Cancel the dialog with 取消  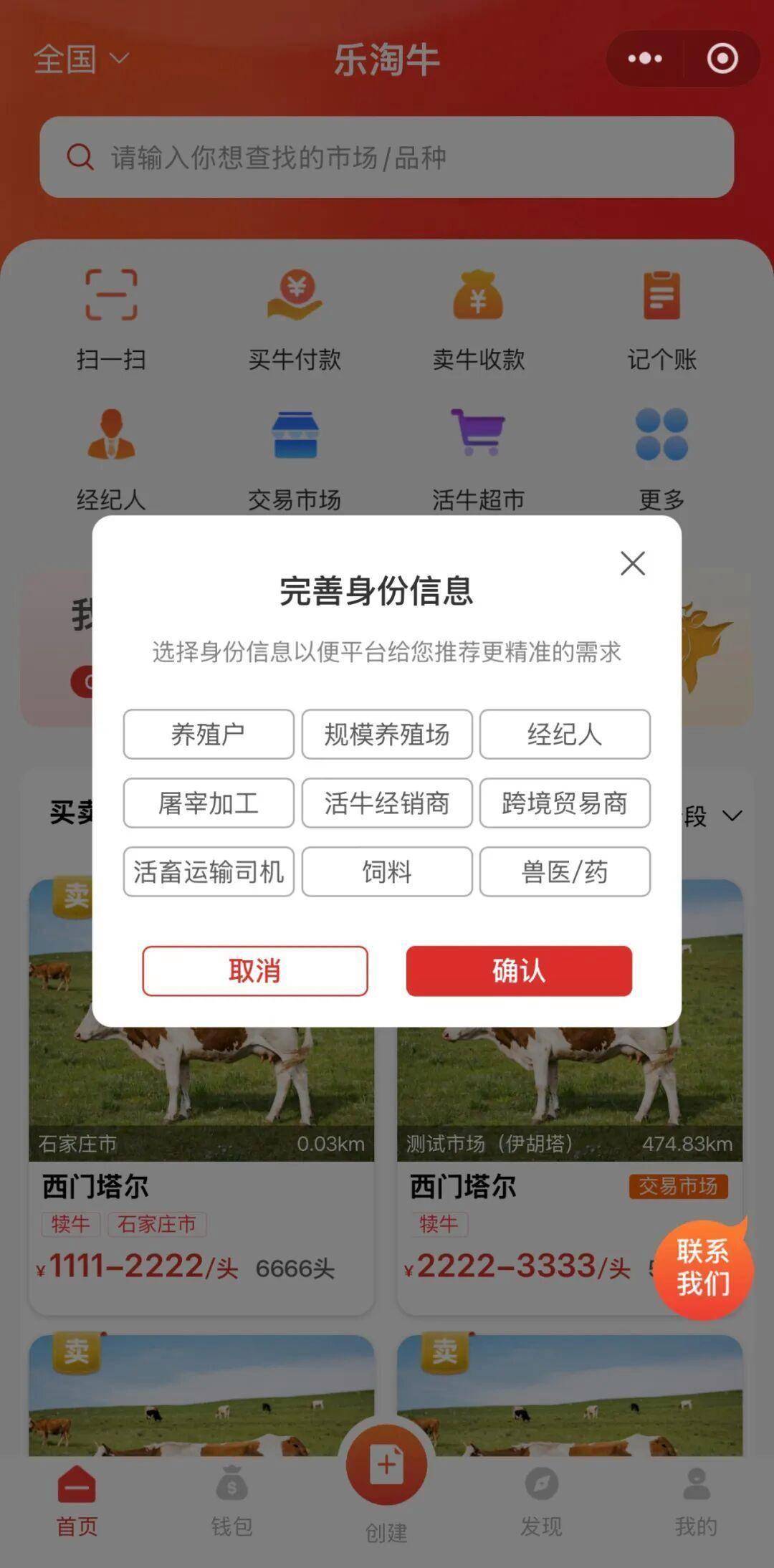256,971
